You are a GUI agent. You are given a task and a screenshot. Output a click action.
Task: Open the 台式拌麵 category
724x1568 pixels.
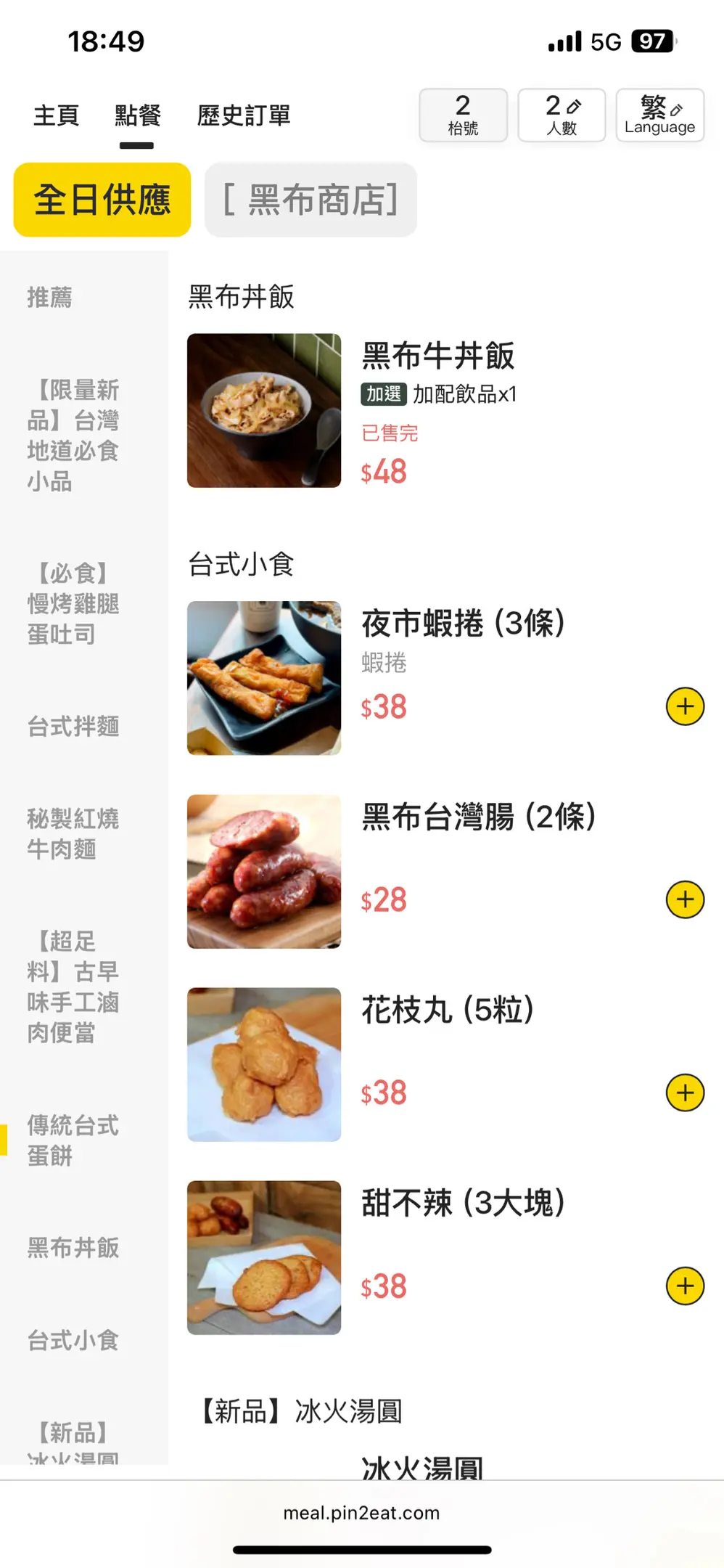[x=73, y=726]
